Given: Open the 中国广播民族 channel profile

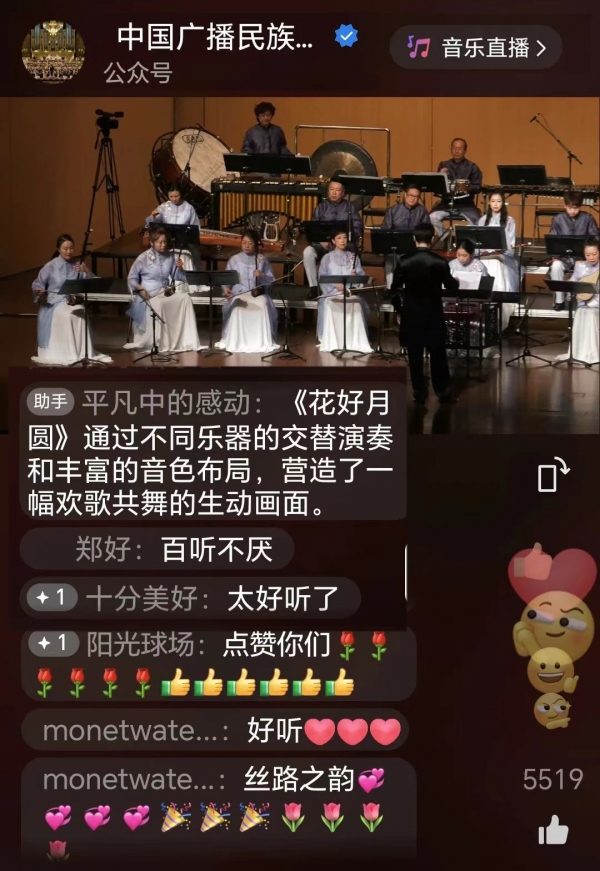Looking at the screenshot, I should click(215, 38).
